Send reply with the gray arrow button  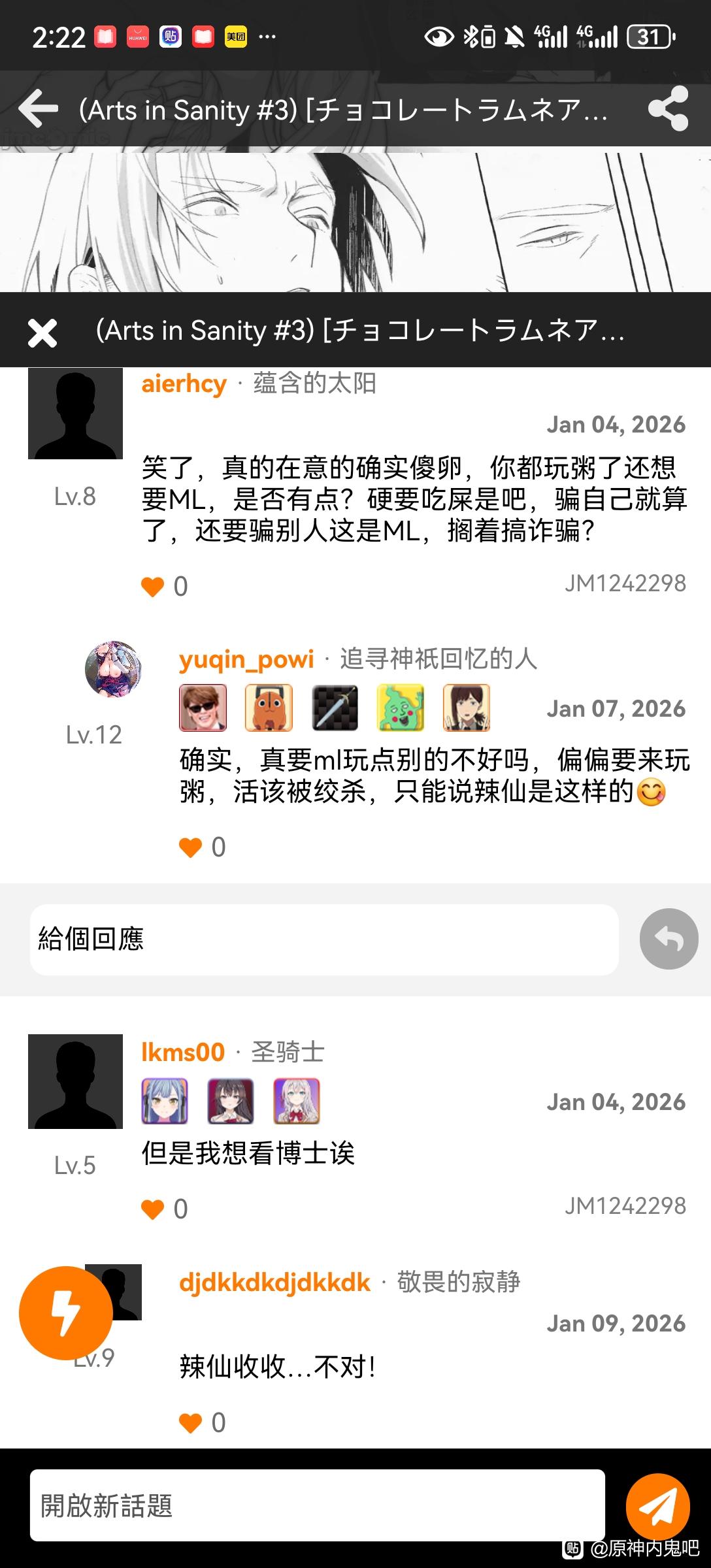pos(669,939)
